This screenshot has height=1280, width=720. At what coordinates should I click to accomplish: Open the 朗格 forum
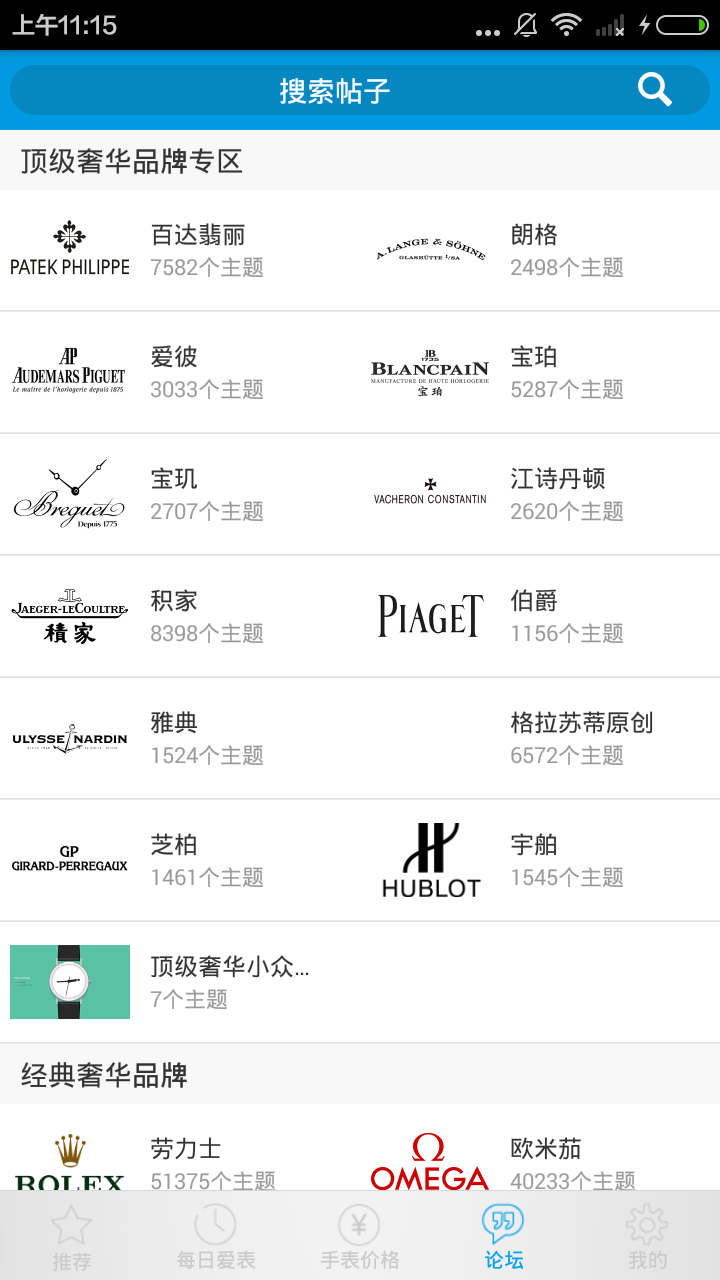tap(540, 251)
